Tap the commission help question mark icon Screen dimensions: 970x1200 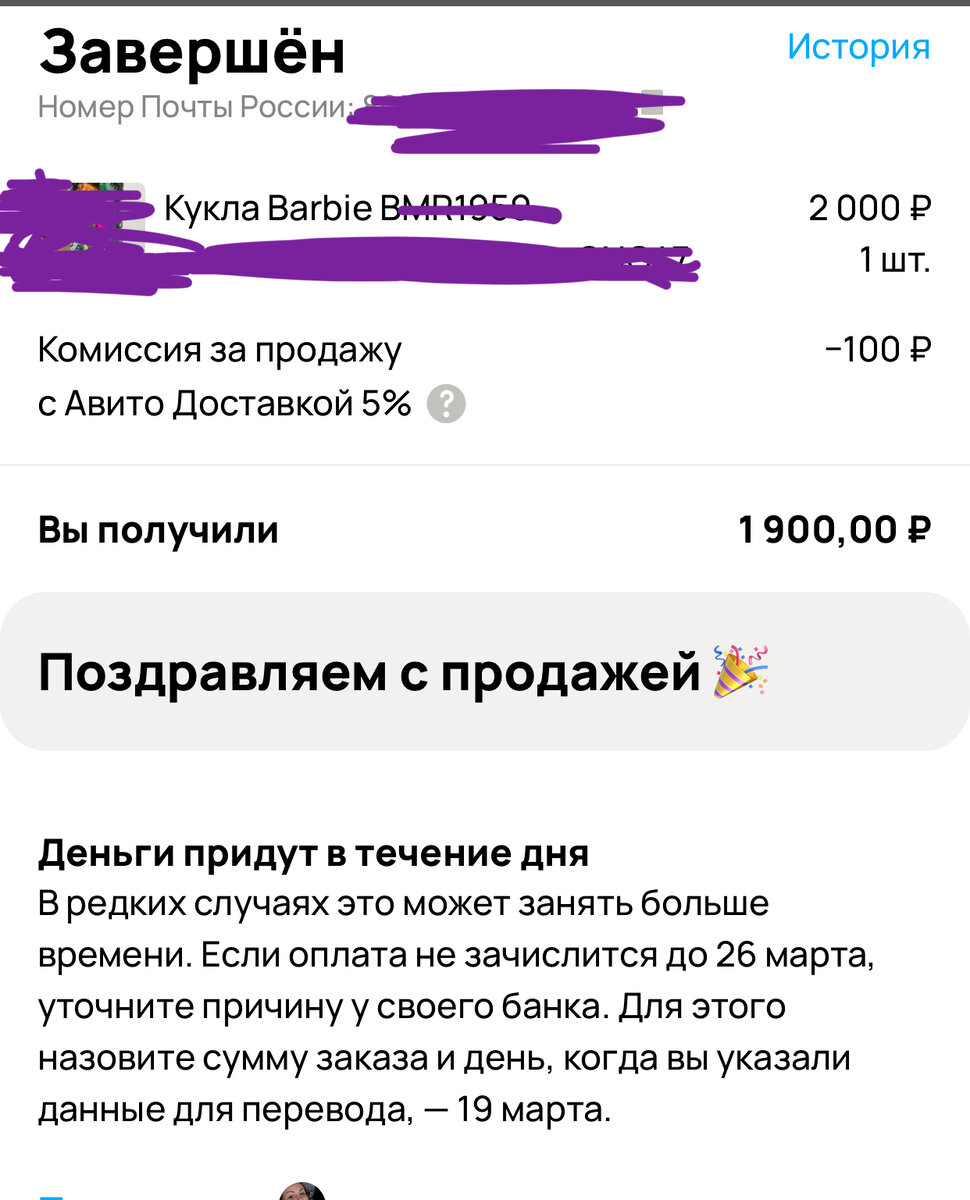447,403
